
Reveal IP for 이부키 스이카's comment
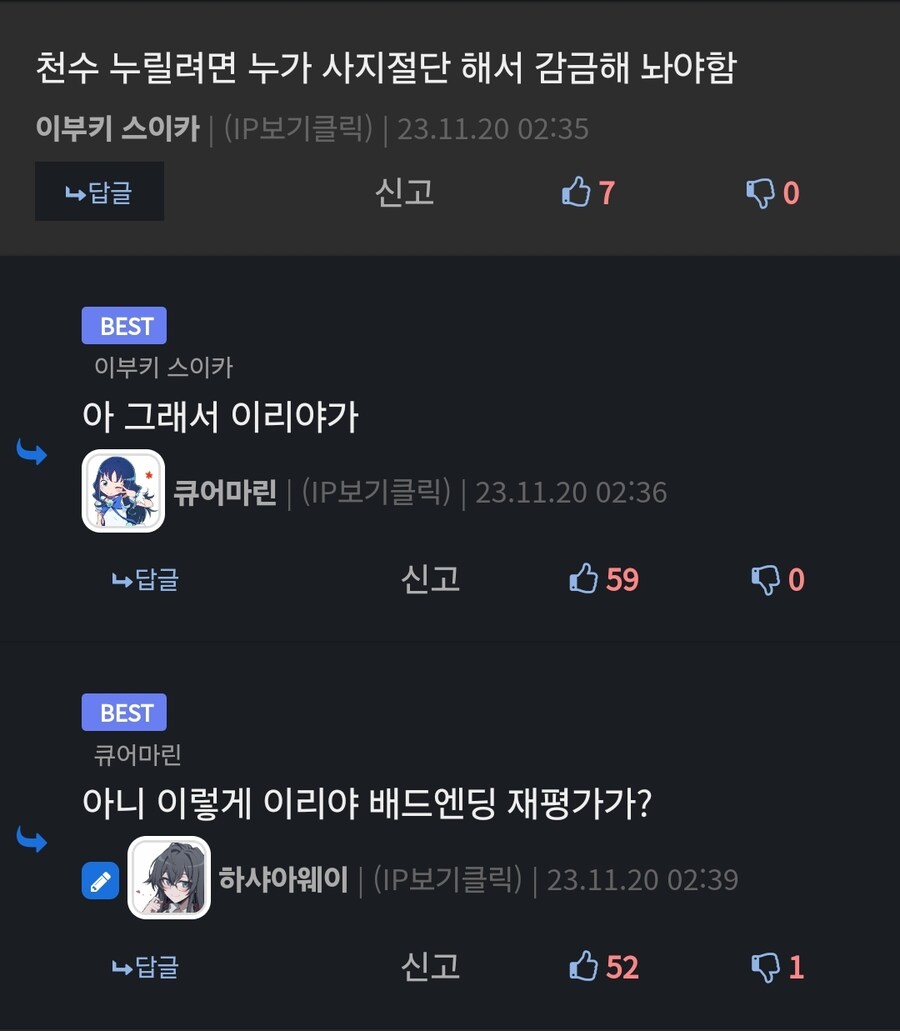[298, 129]
